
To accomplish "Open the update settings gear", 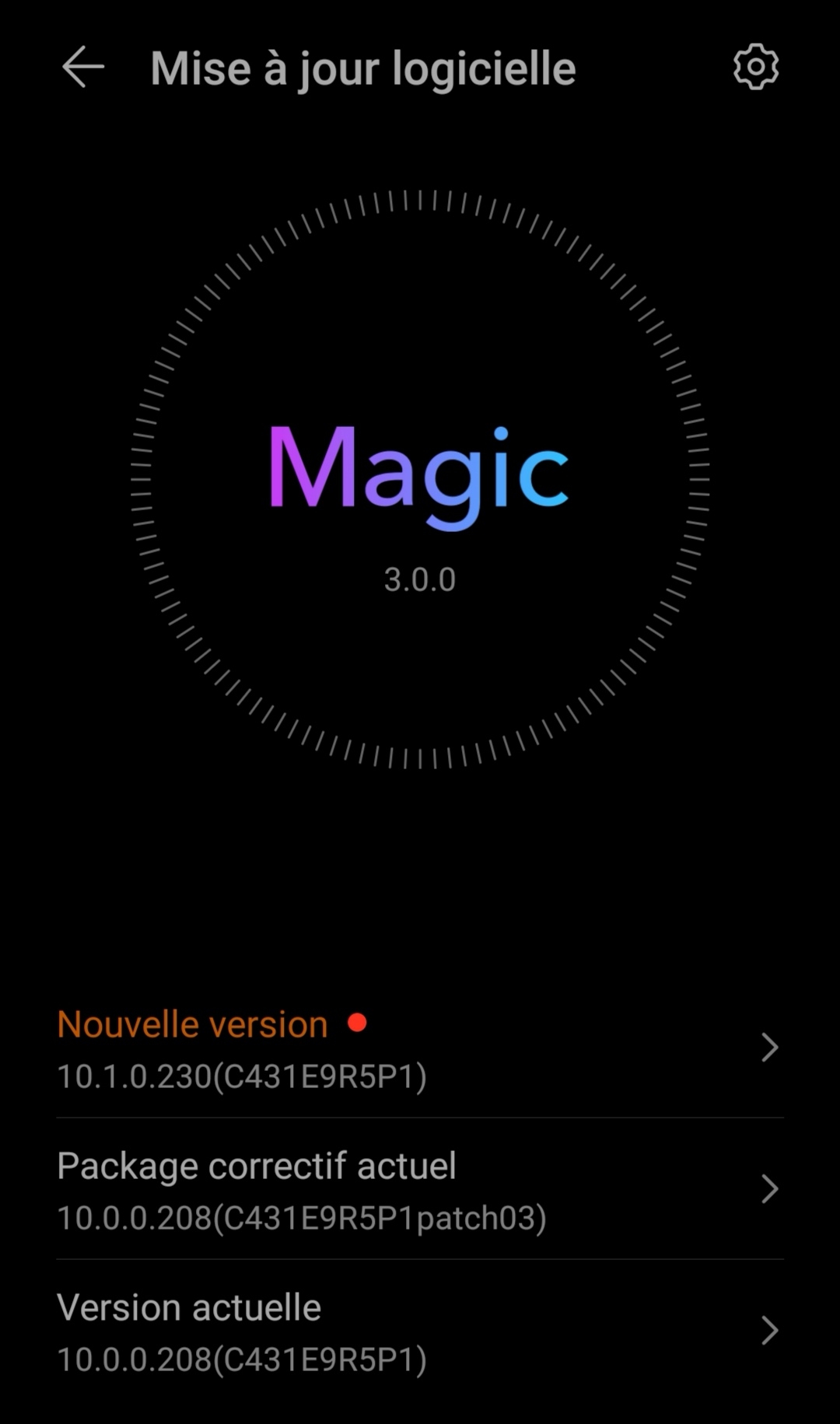I will point(755,67).
